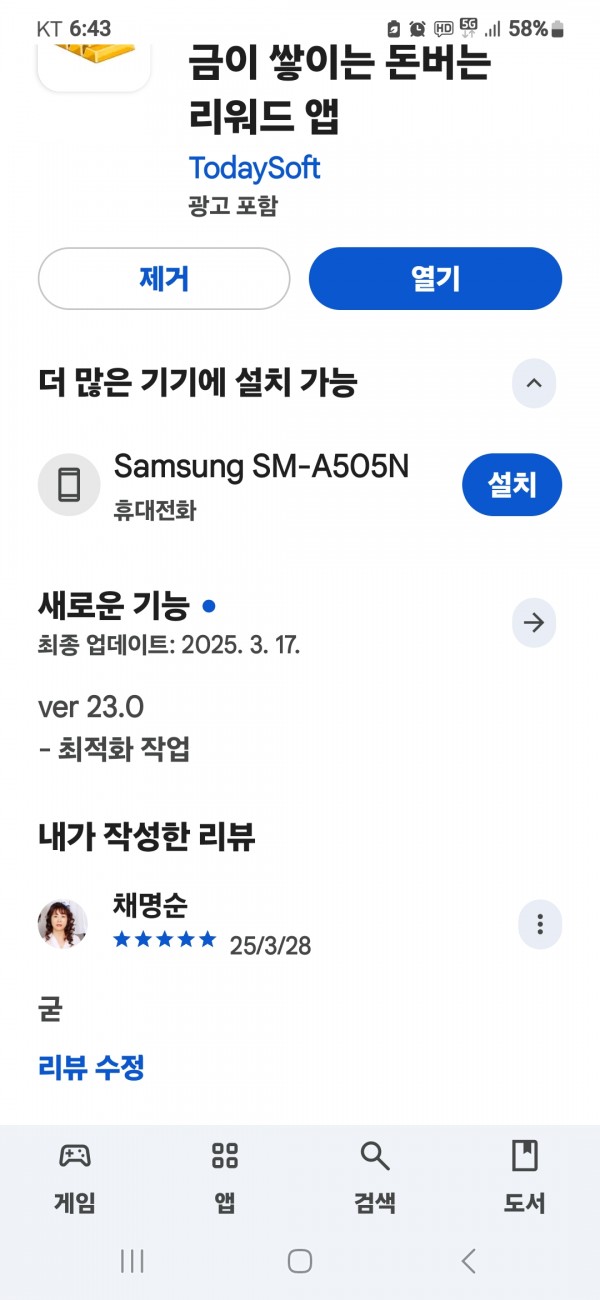
Task: Go to the system home screen
Action: point(300,1261)
